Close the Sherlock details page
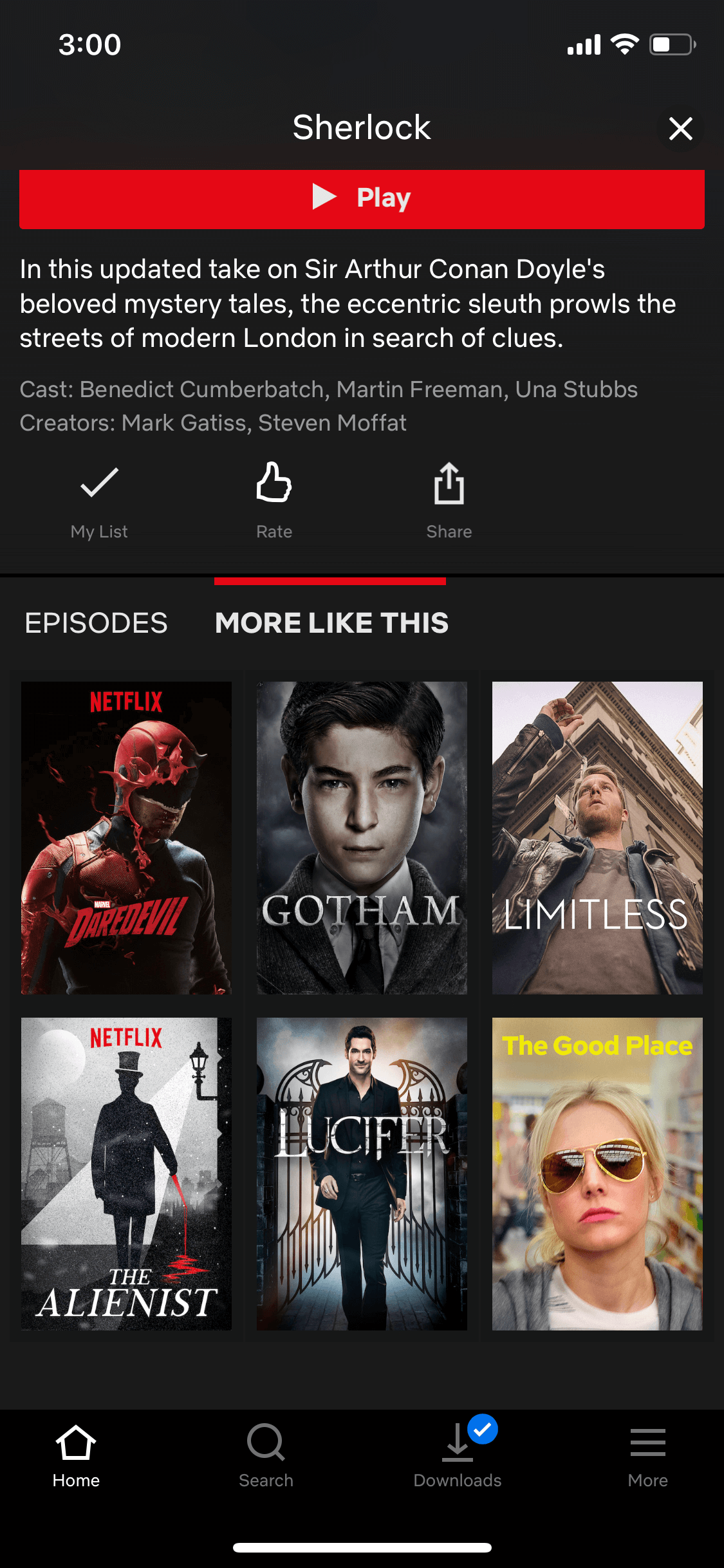The image size is (724, 1568). tap(680, 129)
